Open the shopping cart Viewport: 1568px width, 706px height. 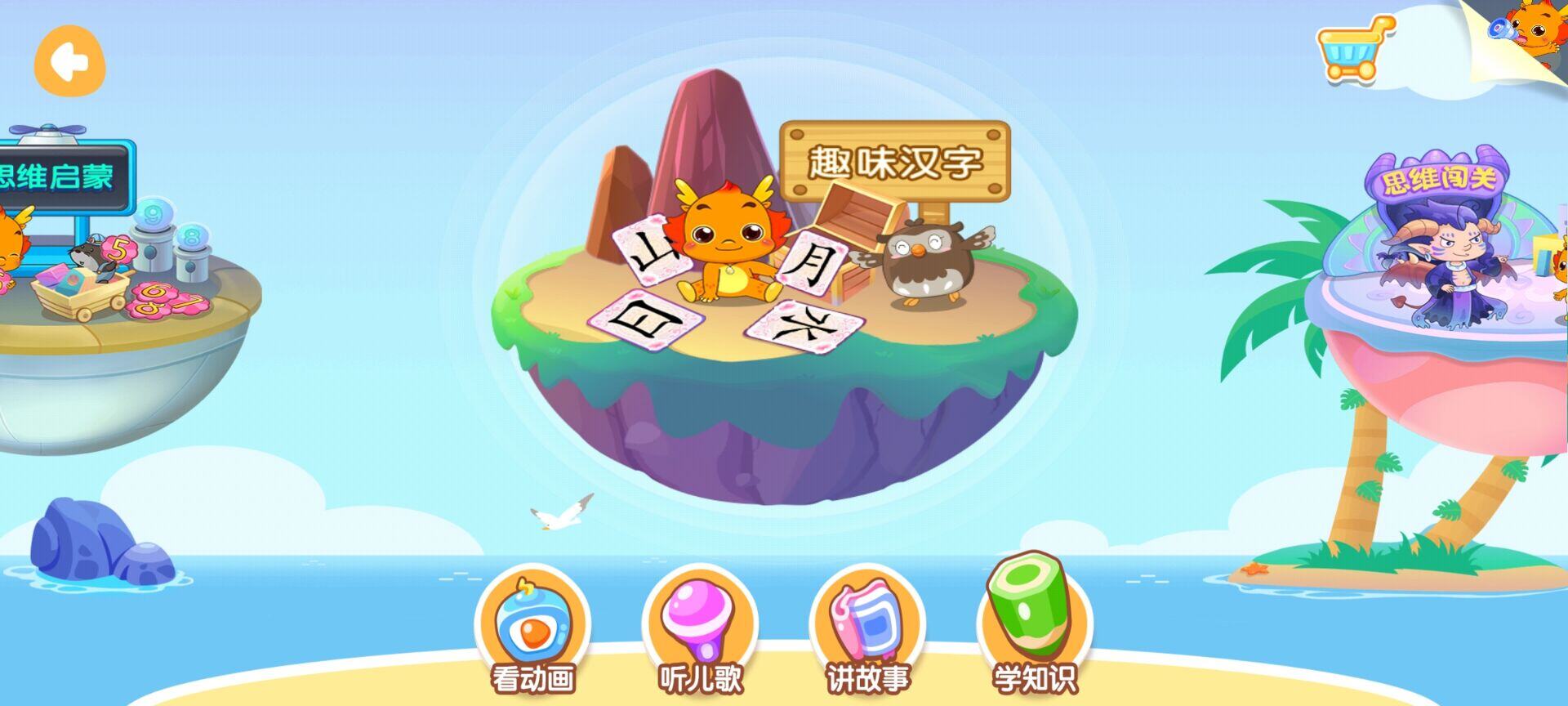tap(1354, 51)
